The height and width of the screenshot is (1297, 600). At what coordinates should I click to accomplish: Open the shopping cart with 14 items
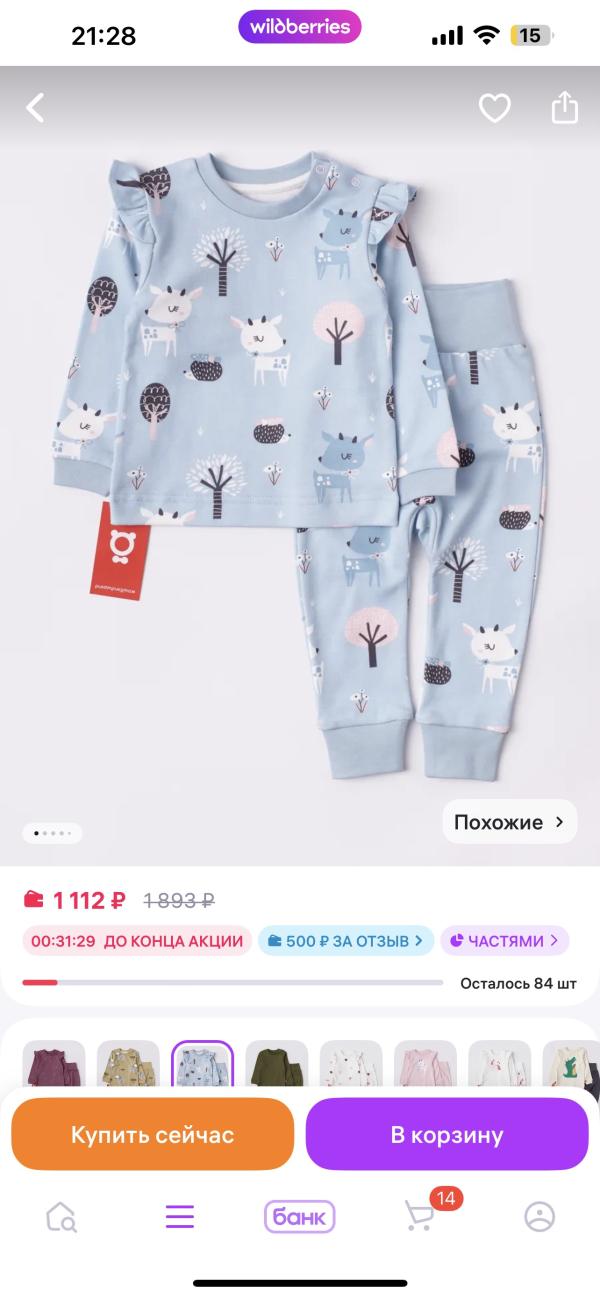pos(420,1214)
